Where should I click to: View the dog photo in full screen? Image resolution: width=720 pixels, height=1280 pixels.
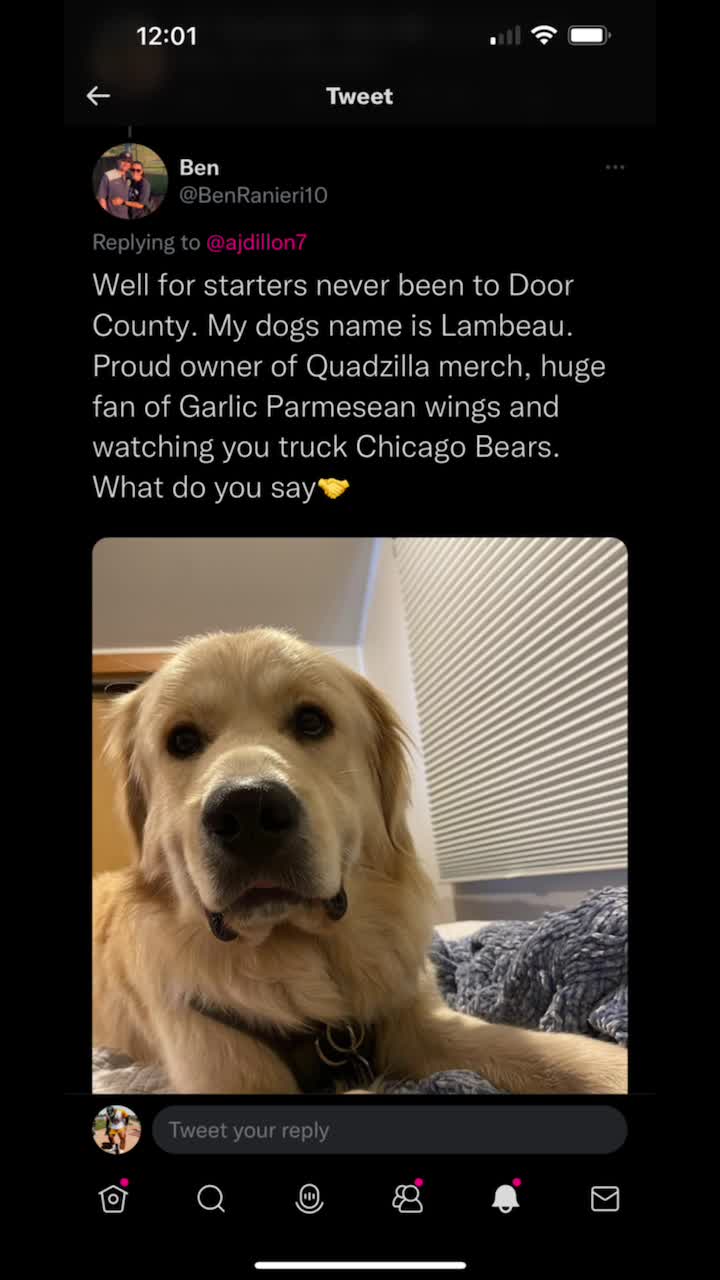[x=360, y=816]
